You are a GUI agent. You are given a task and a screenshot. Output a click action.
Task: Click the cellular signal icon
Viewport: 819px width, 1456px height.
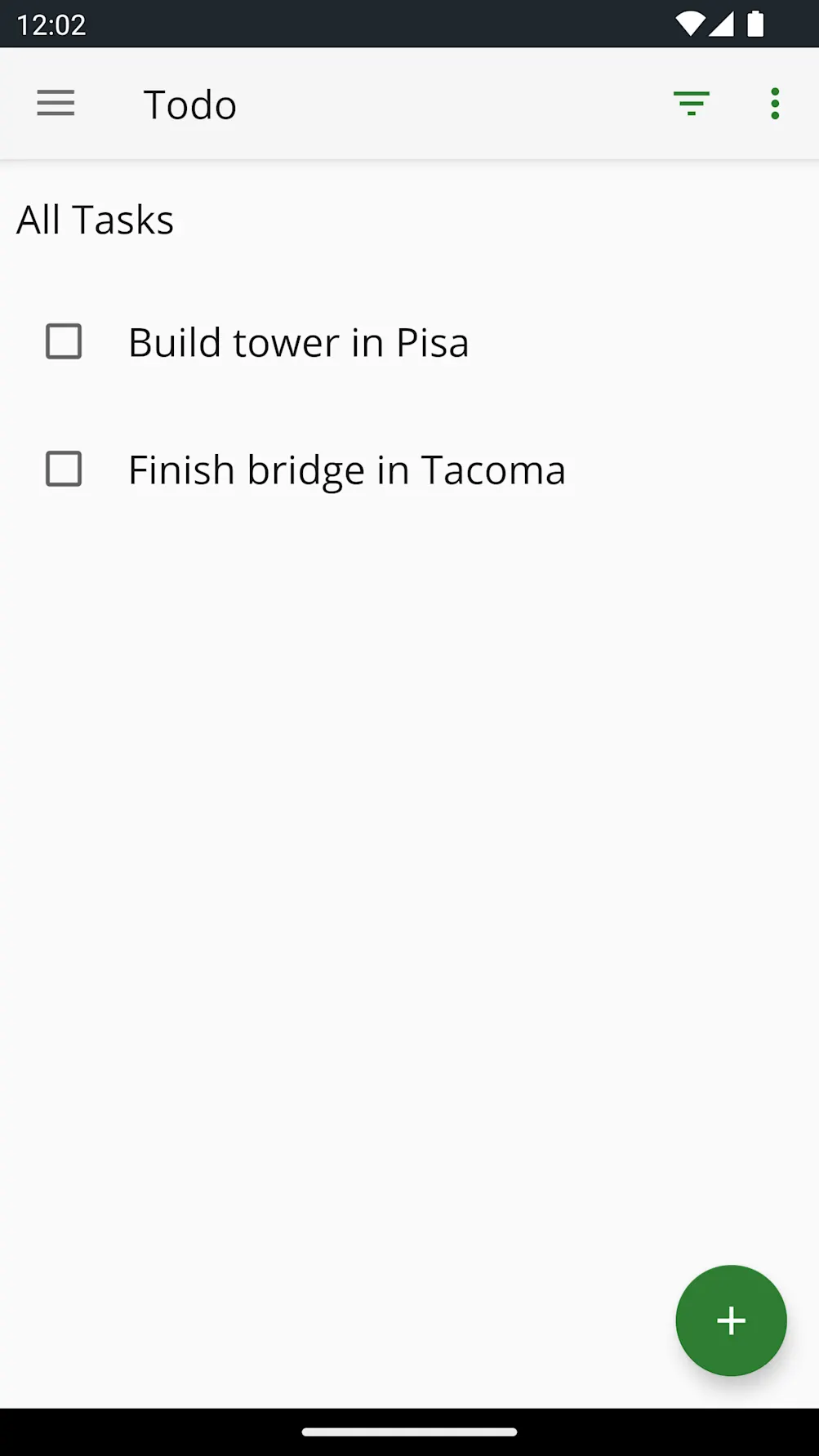tap(723, 24)
